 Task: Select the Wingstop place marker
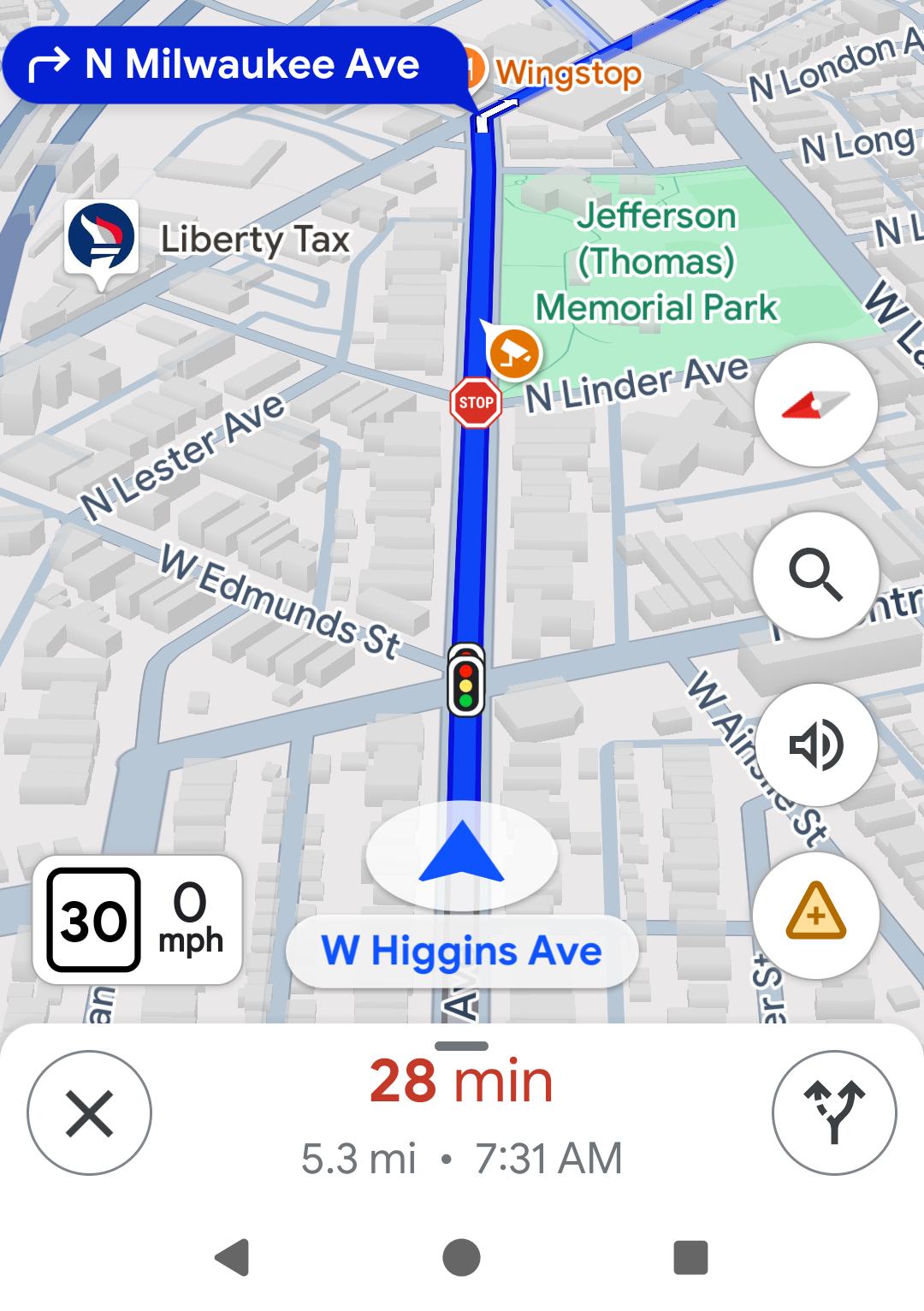point(476,72)
